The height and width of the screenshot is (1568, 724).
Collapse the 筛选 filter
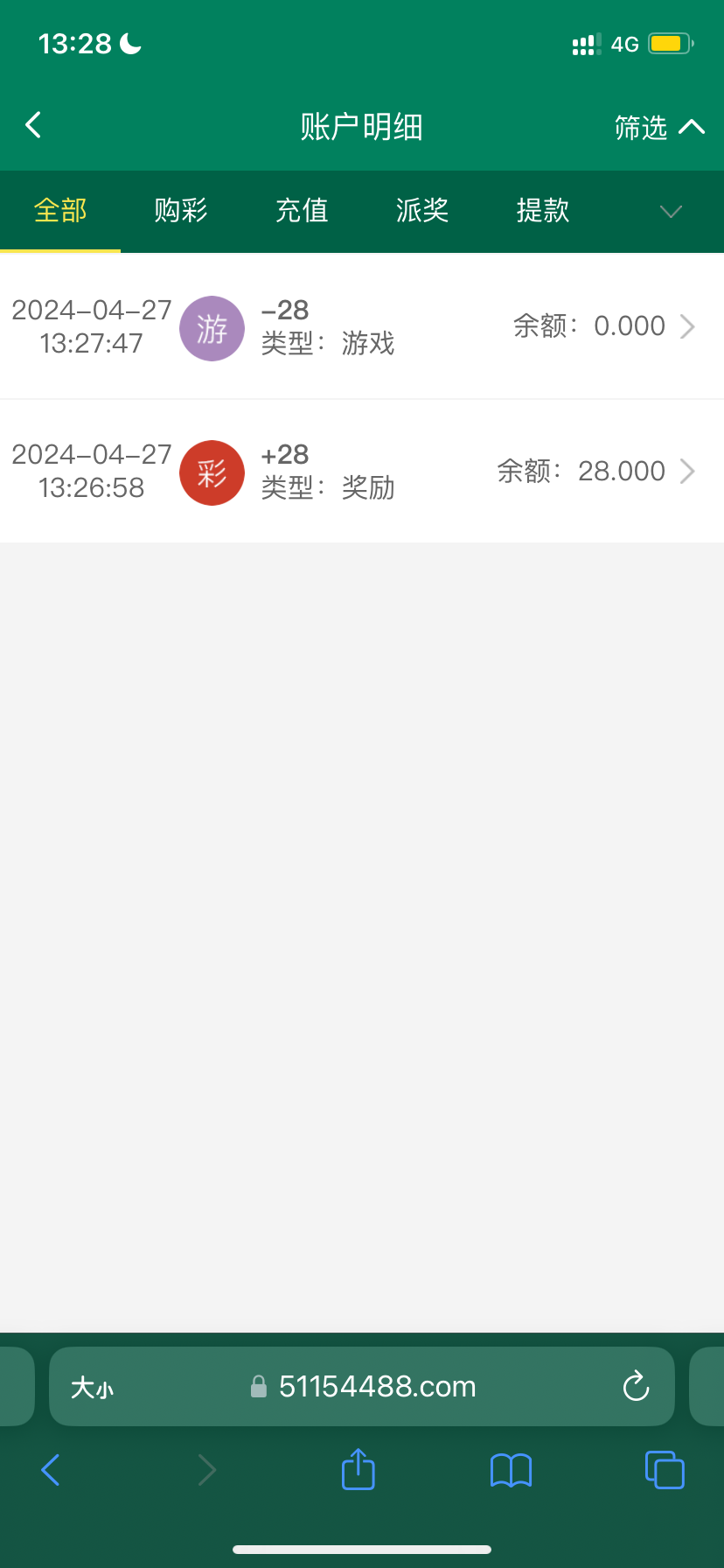click(659, 128)
